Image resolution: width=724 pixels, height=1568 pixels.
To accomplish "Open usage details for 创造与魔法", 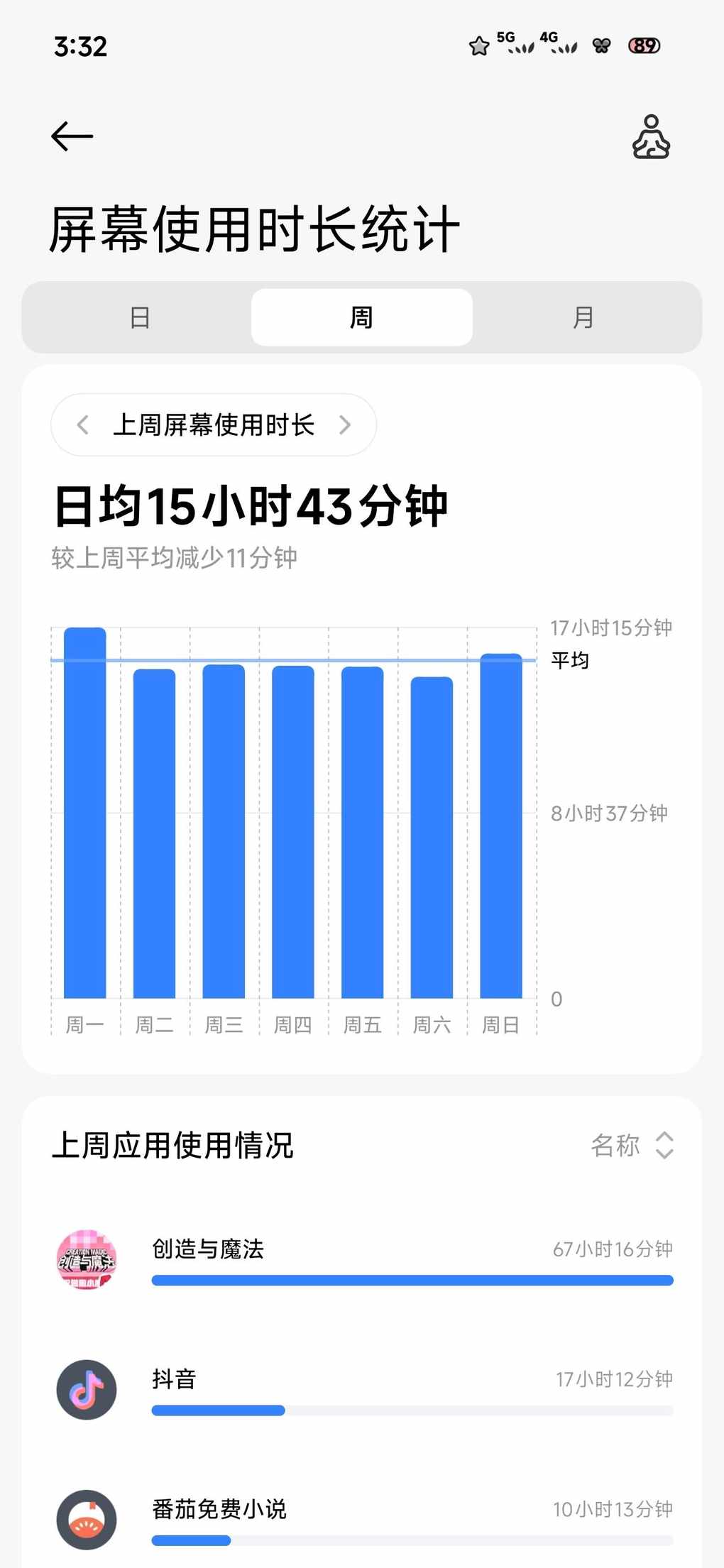I will (x=362, y=1261).
